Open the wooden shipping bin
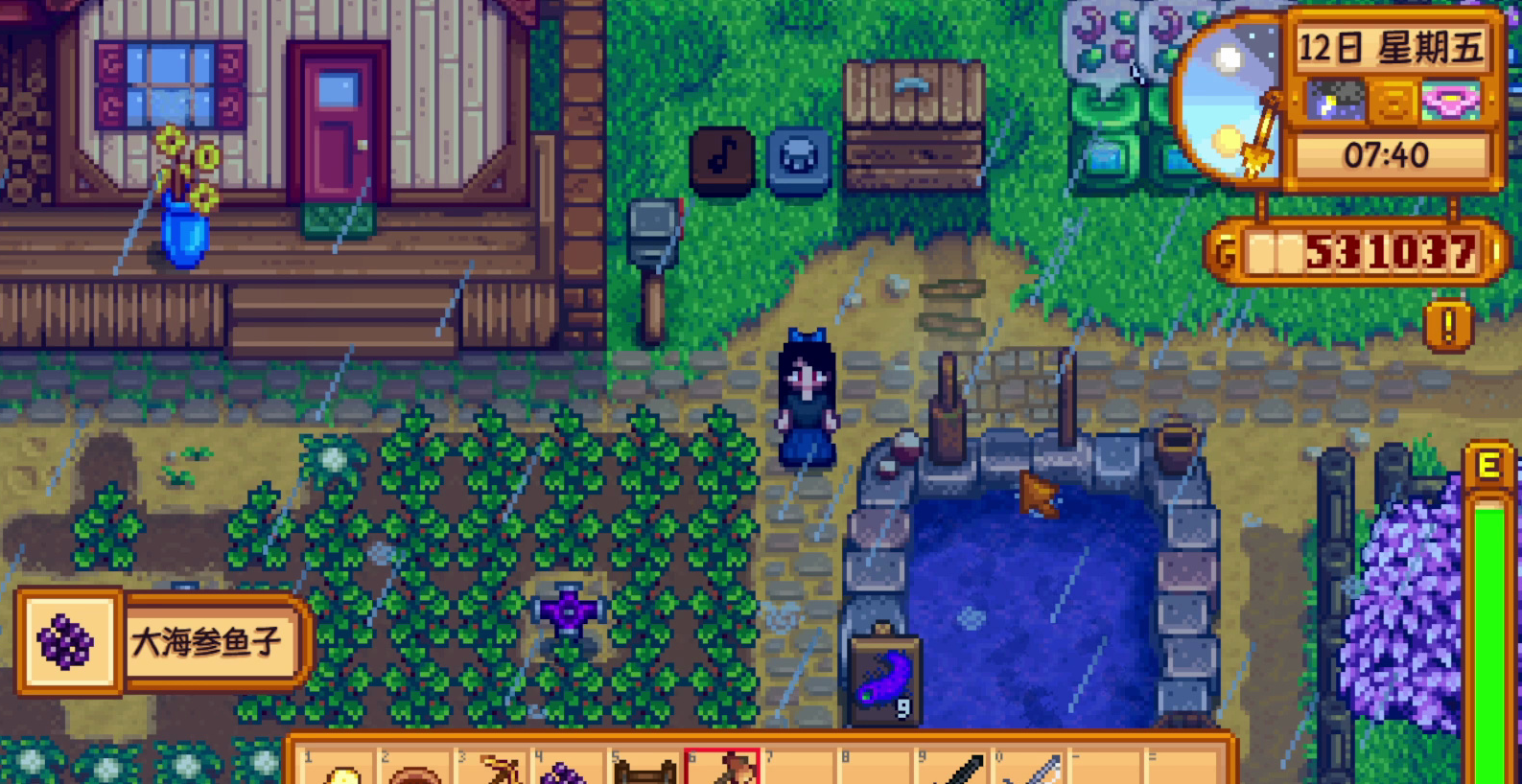This screenshot has height=784, width=1522. pyautogui.click(x=914, y=127)
